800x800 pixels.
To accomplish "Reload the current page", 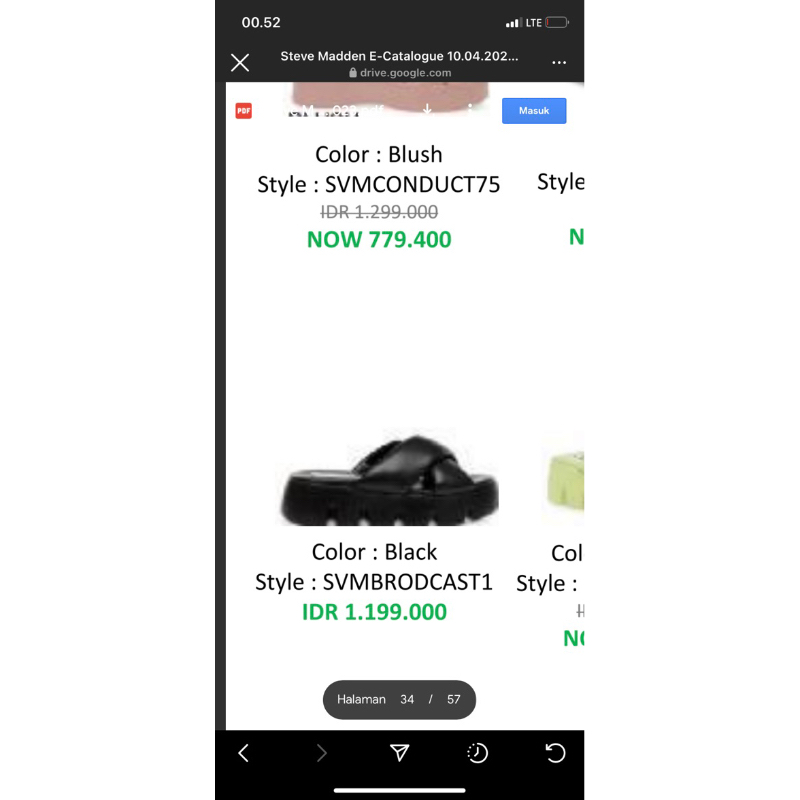I will pyautogui.click(x=555, y=754).
